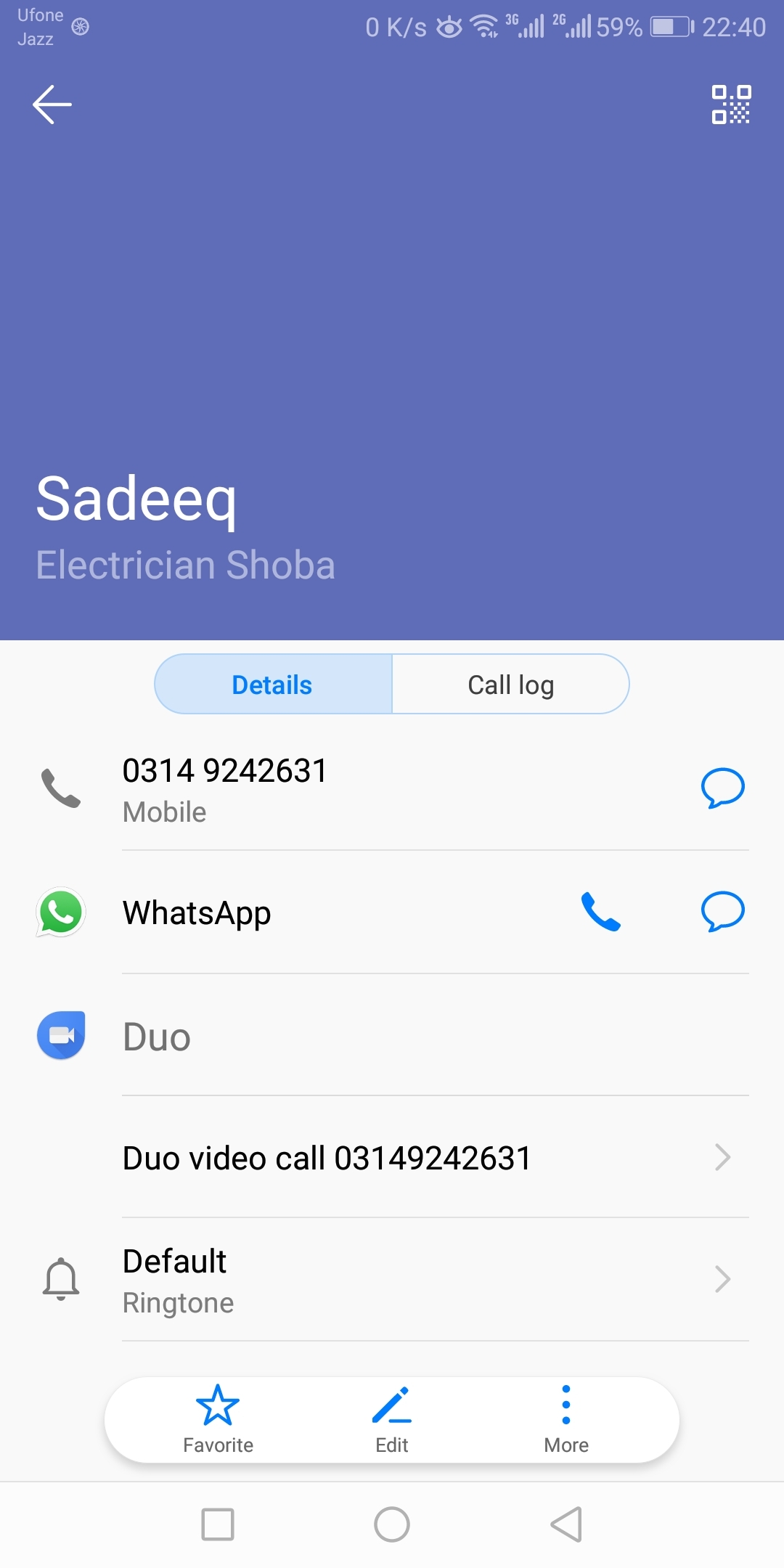Switch to the Call log tab
Screen dimensions: 784x1568
(511, 685)
